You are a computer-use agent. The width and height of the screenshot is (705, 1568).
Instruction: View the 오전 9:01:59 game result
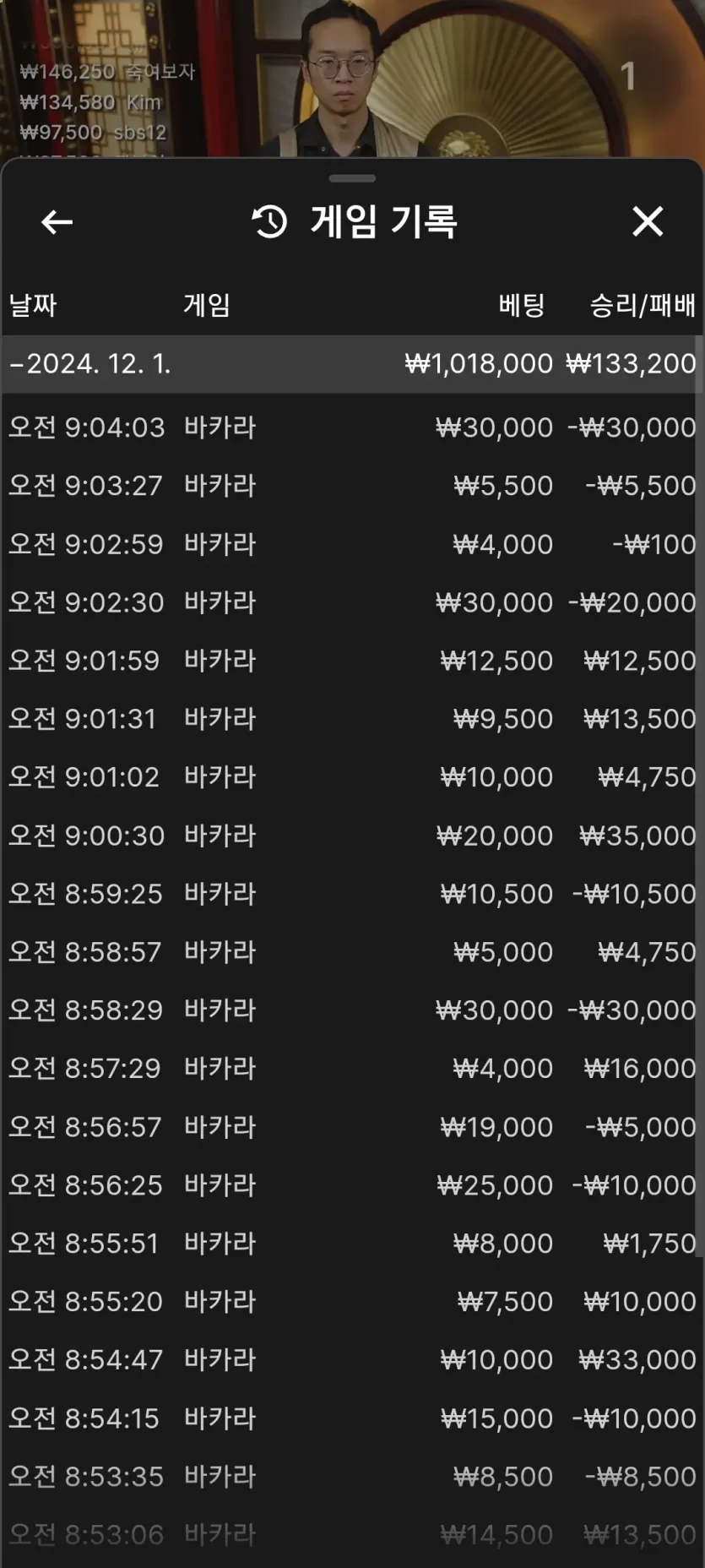(352, 661)
